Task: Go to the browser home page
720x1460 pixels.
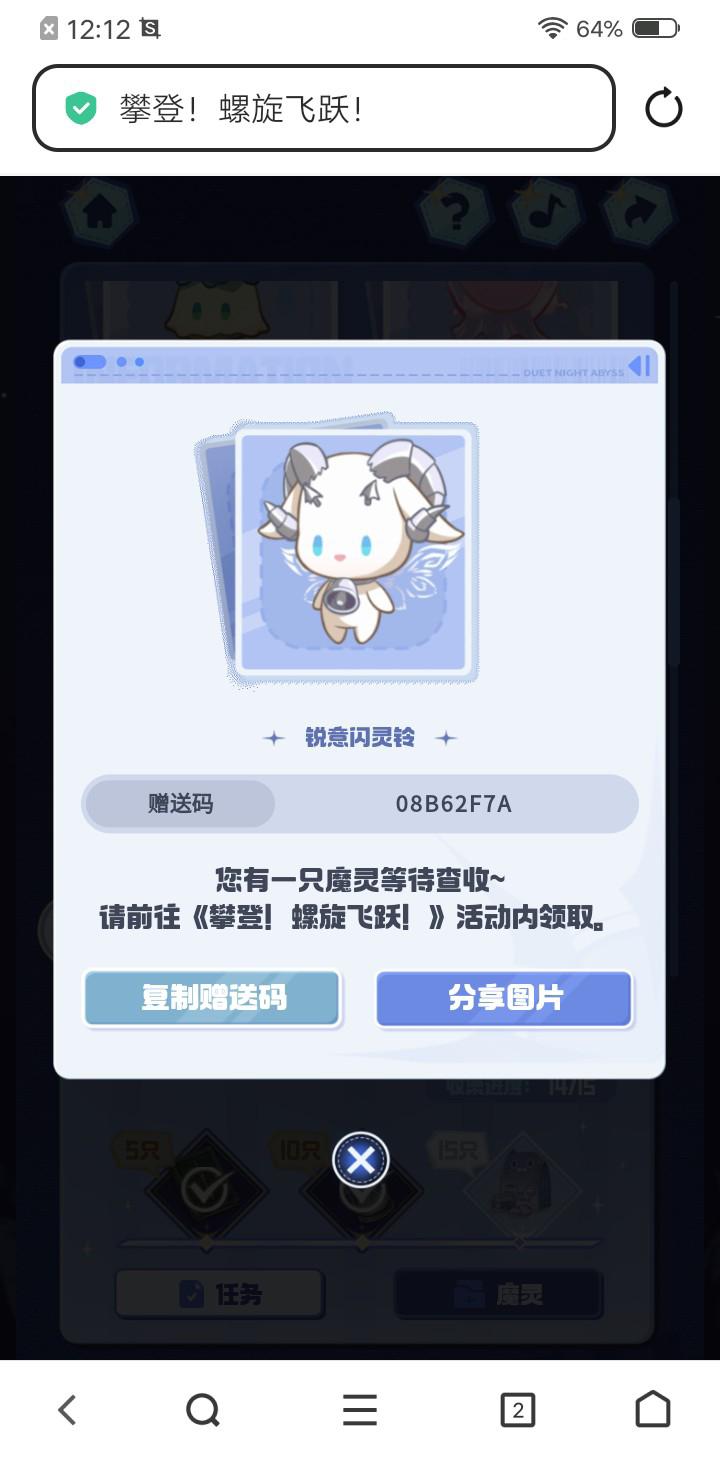Action: tap(653, 1410)
